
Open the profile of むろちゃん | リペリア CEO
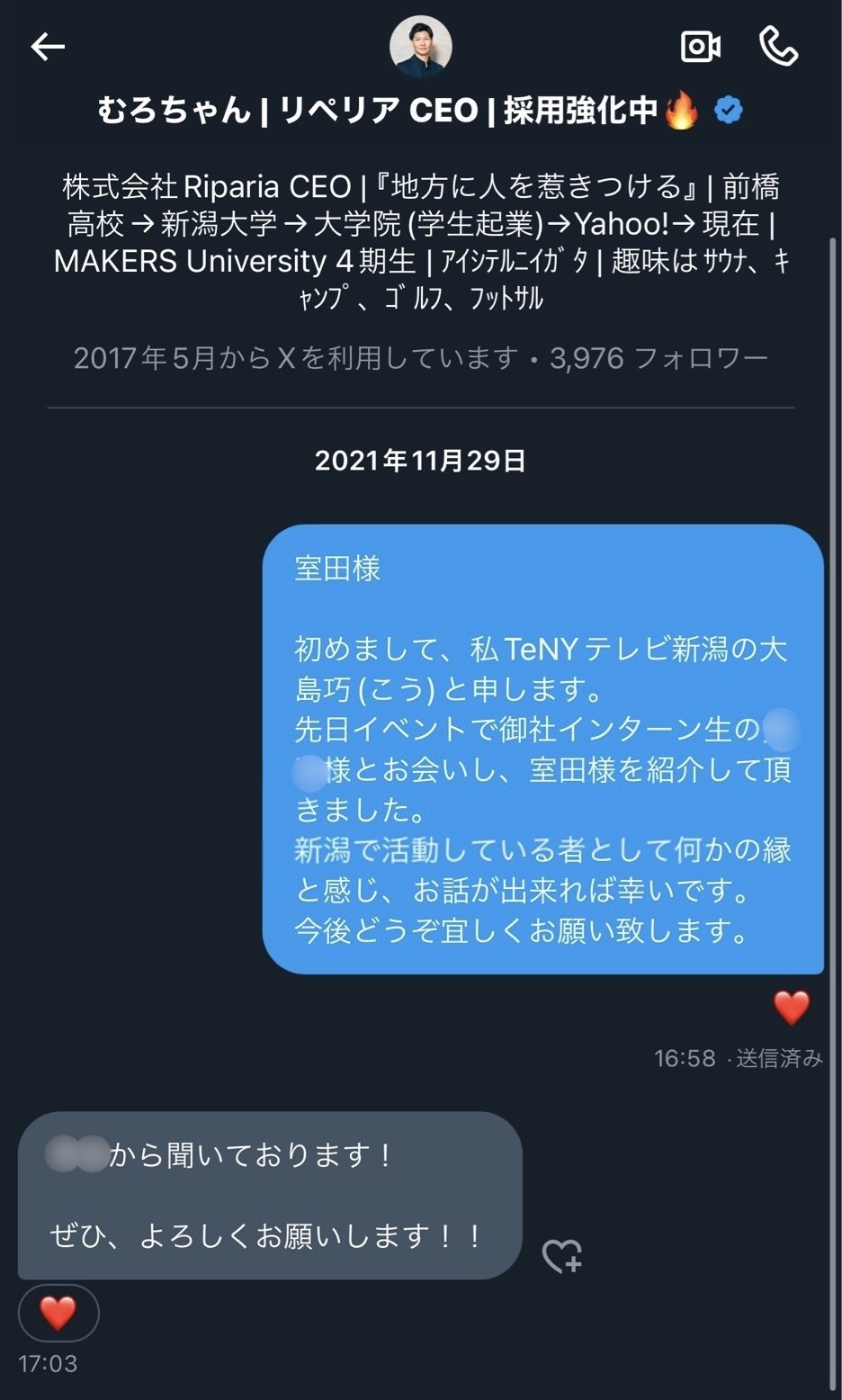tap(378, 110)
